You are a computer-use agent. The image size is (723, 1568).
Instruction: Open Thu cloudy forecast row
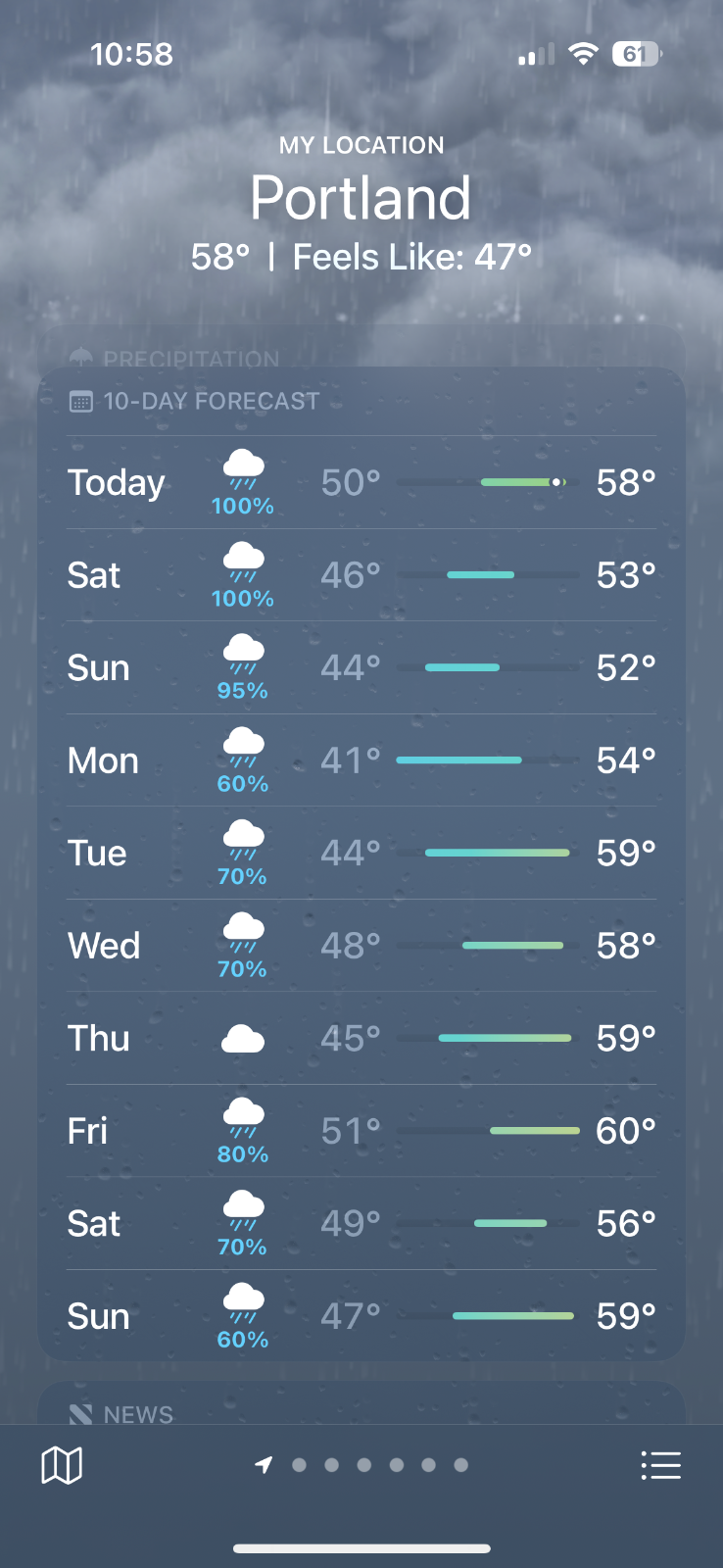pyautogui.click(x=361, y=1039)
